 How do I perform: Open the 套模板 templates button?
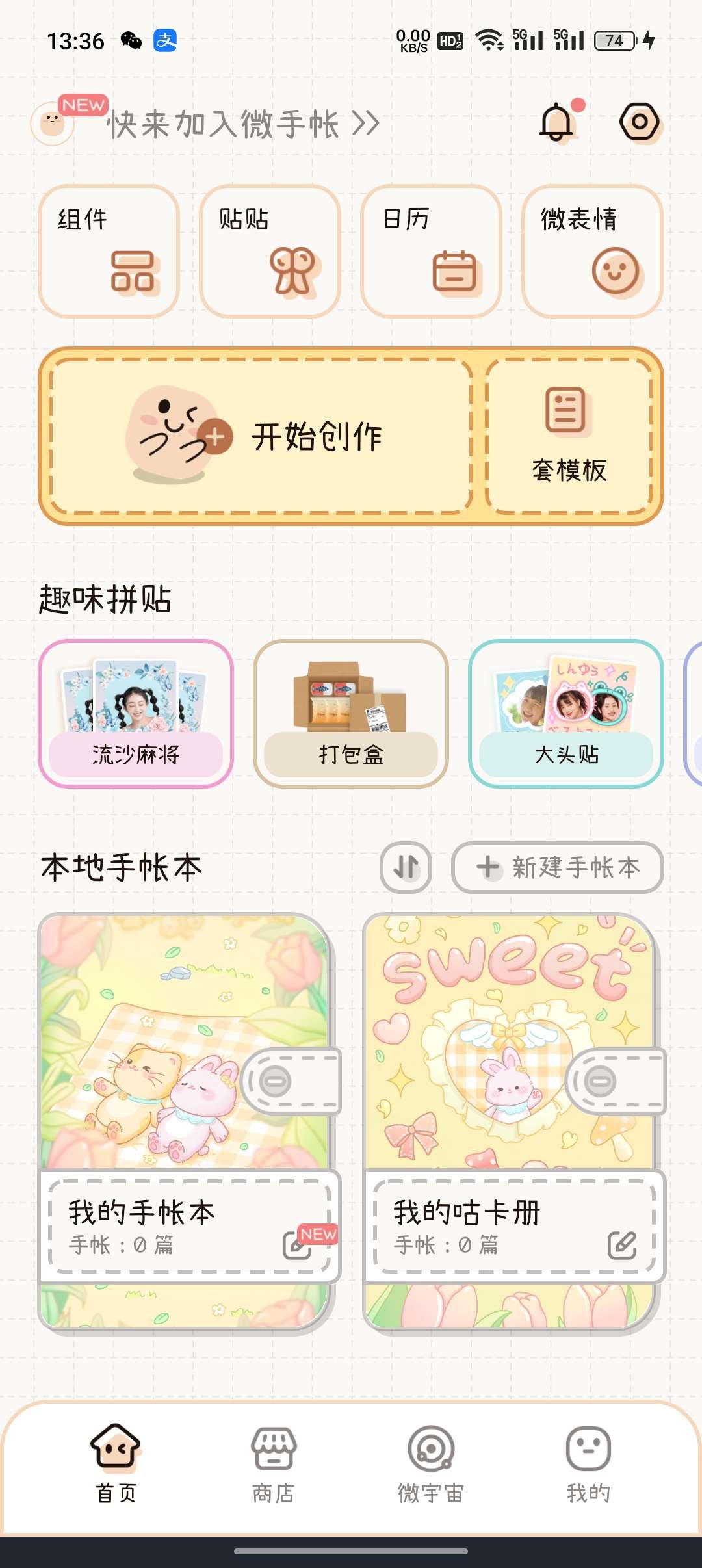[x=568, y=436]
